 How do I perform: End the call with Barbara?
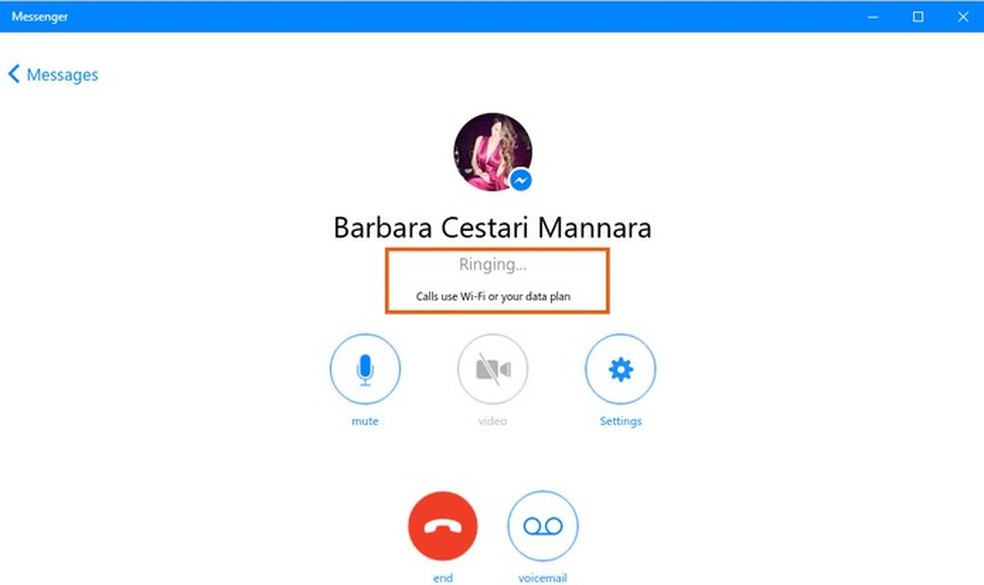[x=442, y=526]
